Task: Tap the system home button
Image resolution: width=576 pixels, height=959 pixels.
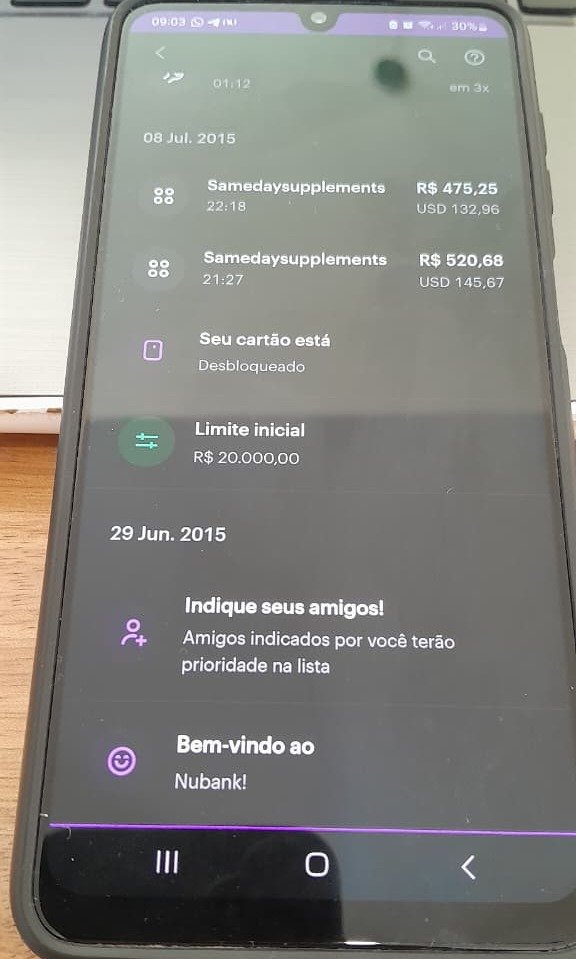Action: pyautogui.click(x=317, y=864)
